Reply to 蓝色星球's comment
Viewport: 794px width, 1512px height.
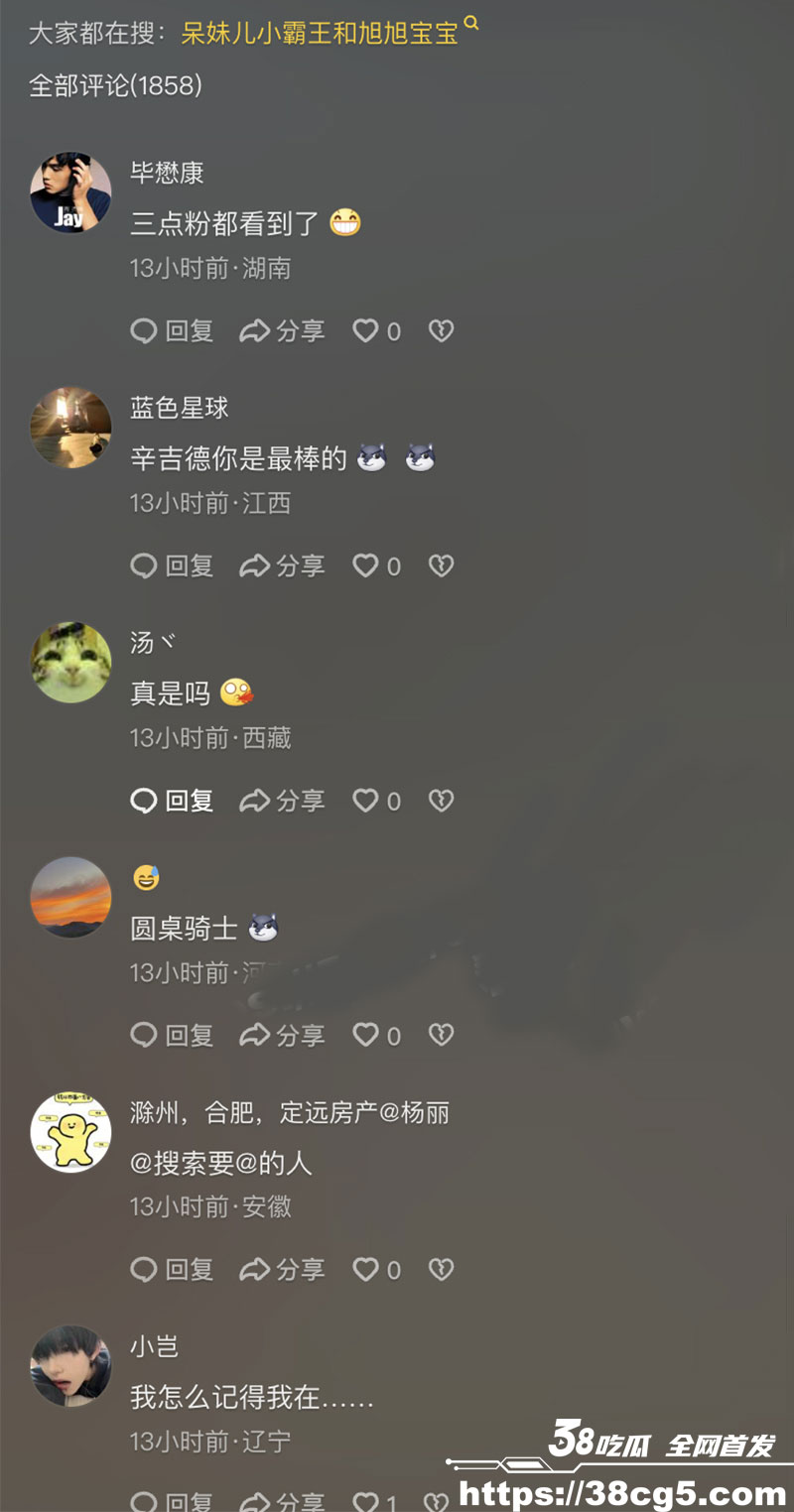point(172,566)
